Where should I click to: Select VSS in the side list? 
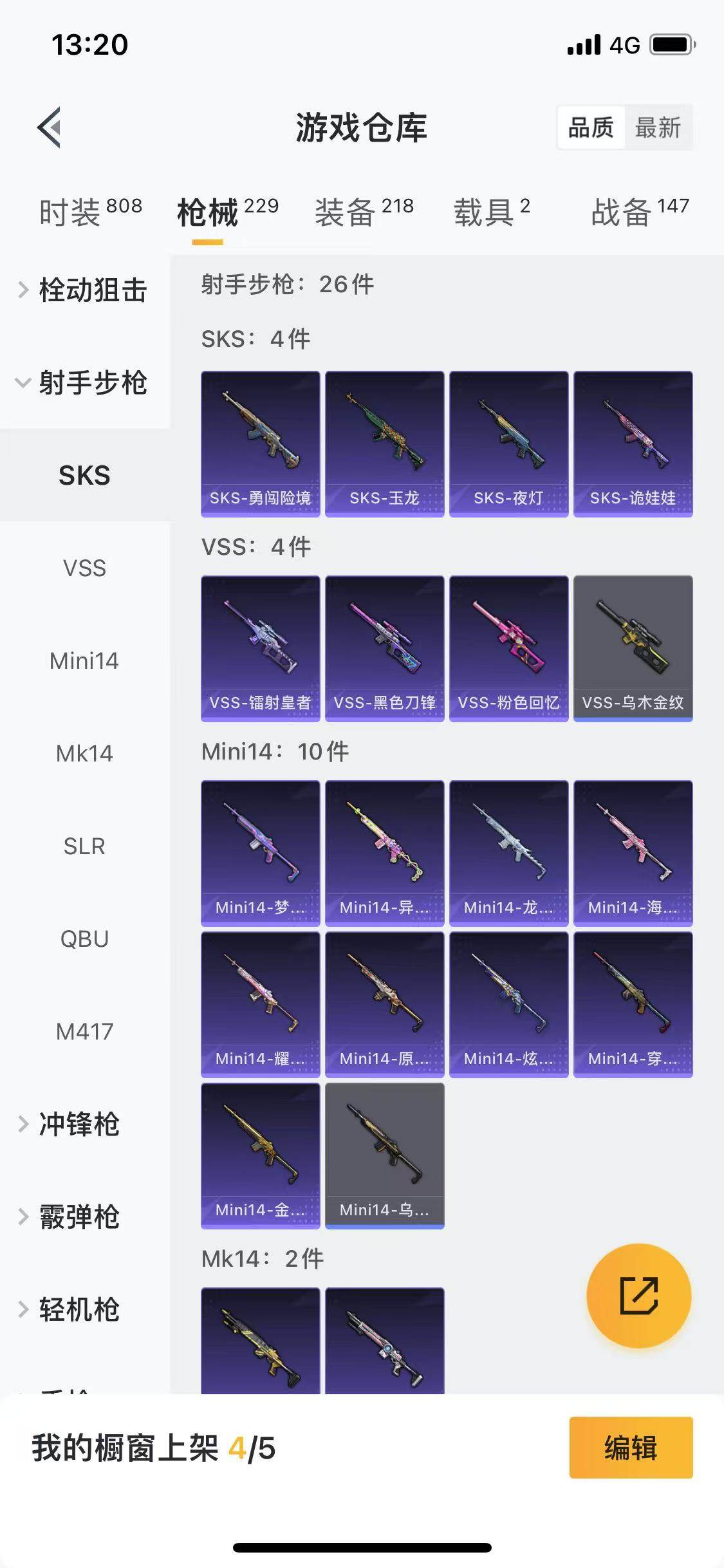tap(84, 568)
